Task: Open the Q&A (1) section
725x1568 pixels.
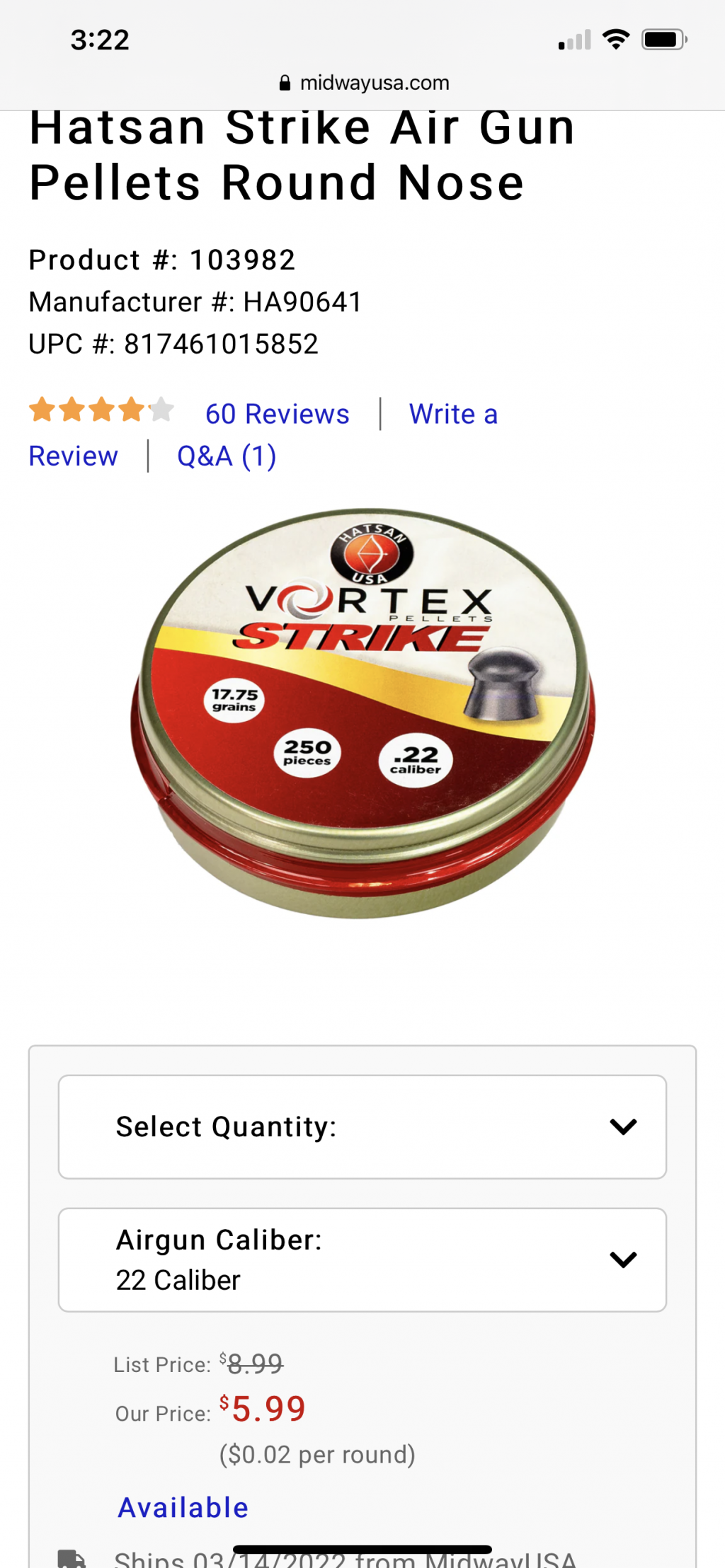Action: click(x=227, y=456)
